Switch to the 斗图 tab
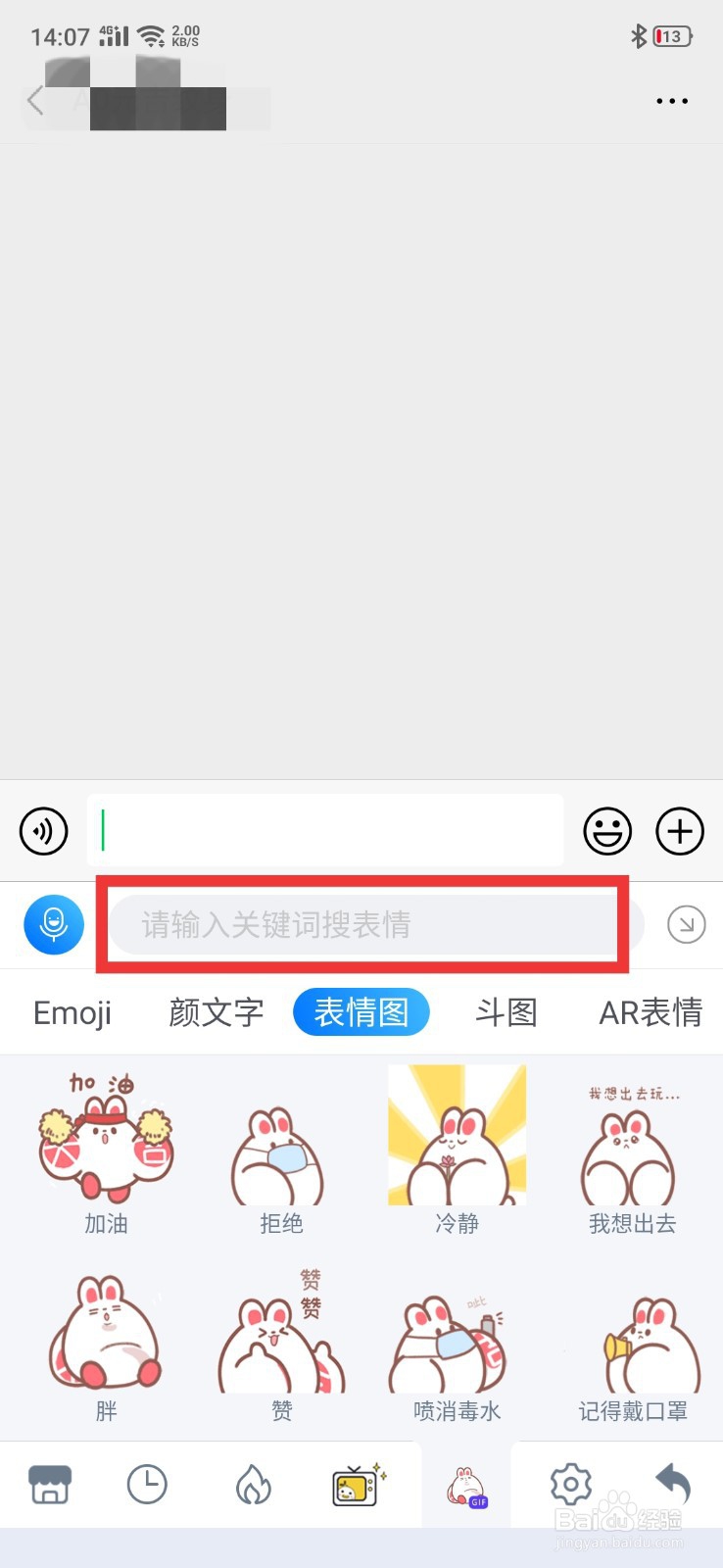 pyautogui.click(x=506, y=1012)
